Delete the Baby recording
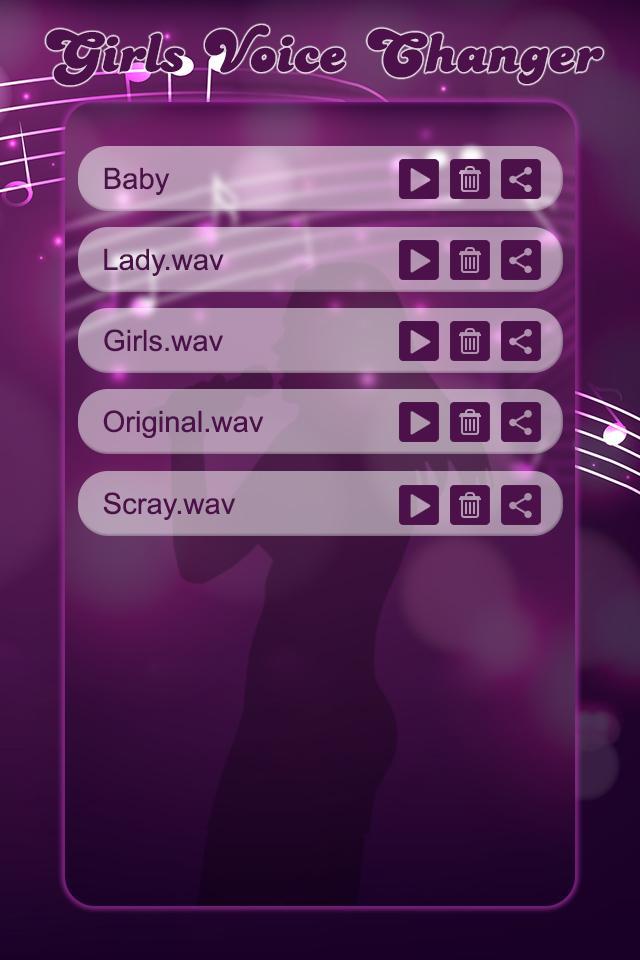This screenshot has width=640, height=960. pos(470,180)
